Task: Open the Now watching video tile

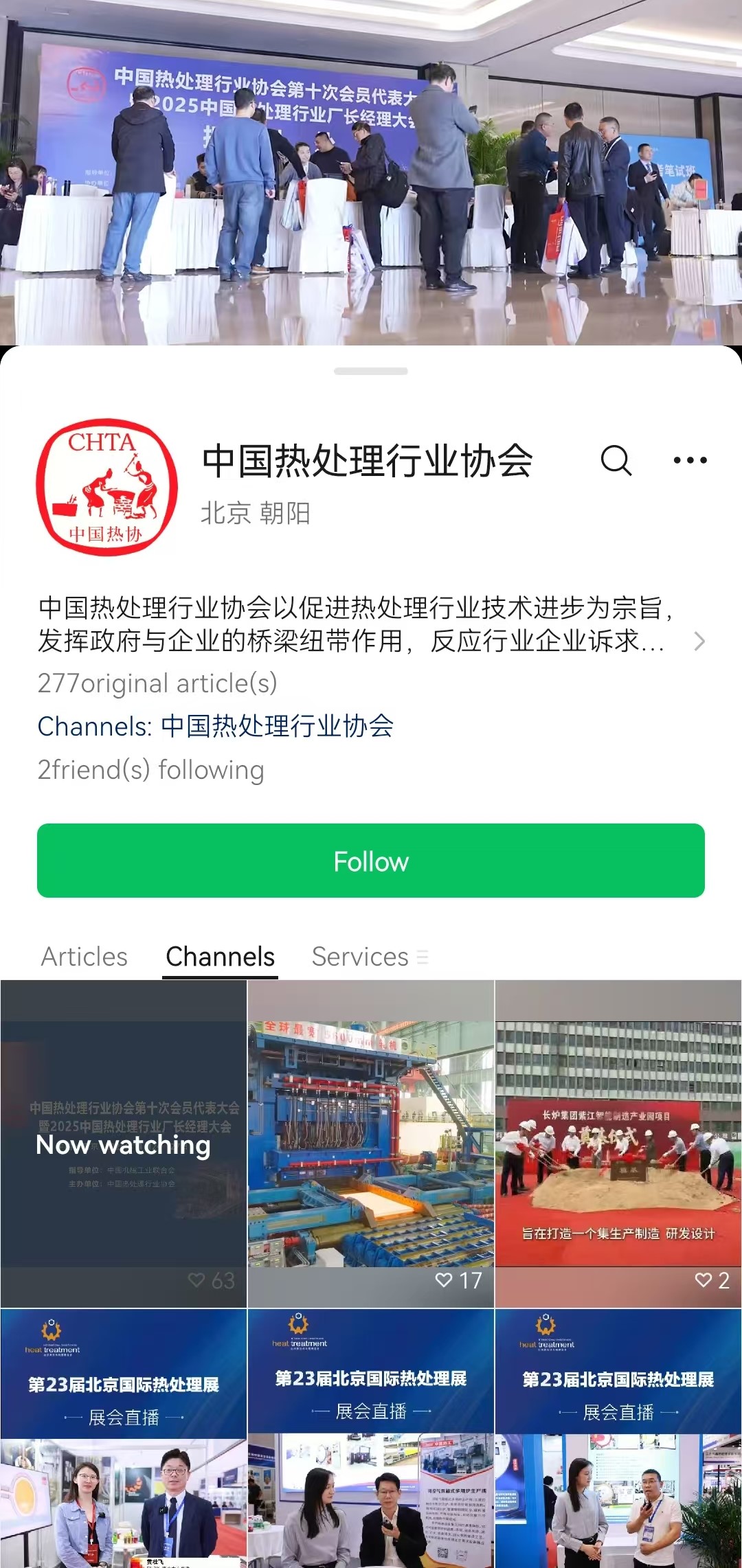Action: pos(124,1144)
